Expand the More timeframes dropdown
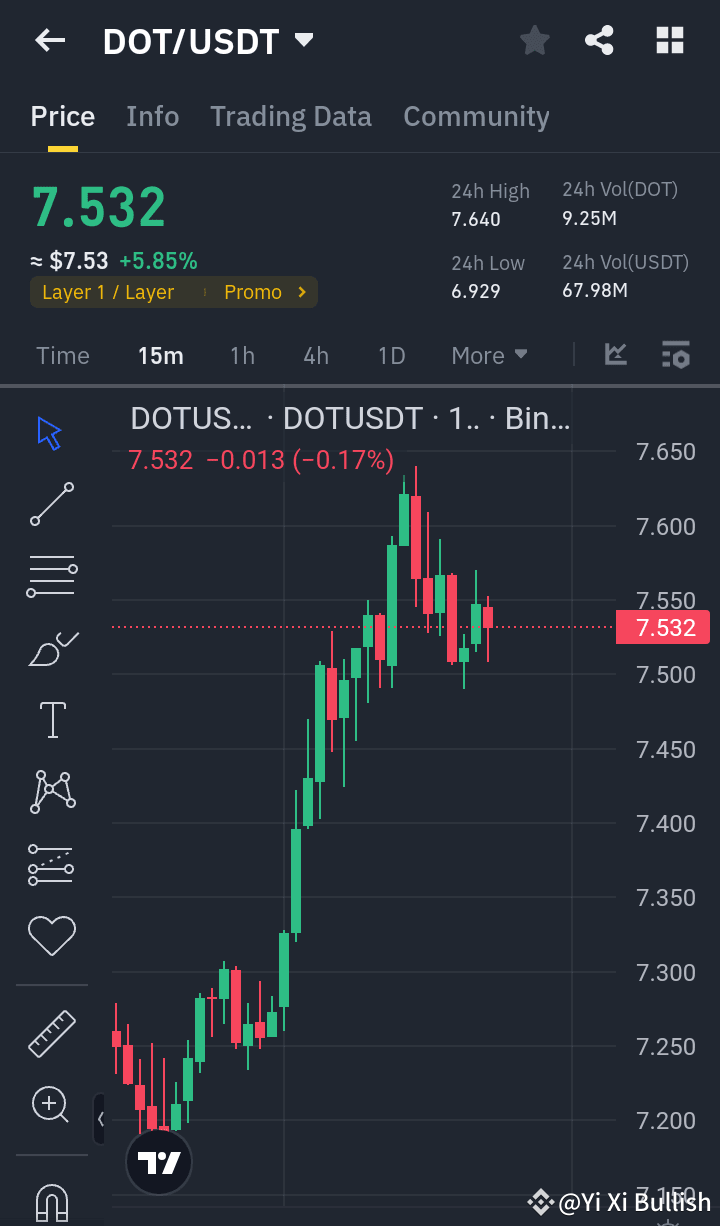Viewport: 720px width, 1226px height. click(489, 355)
